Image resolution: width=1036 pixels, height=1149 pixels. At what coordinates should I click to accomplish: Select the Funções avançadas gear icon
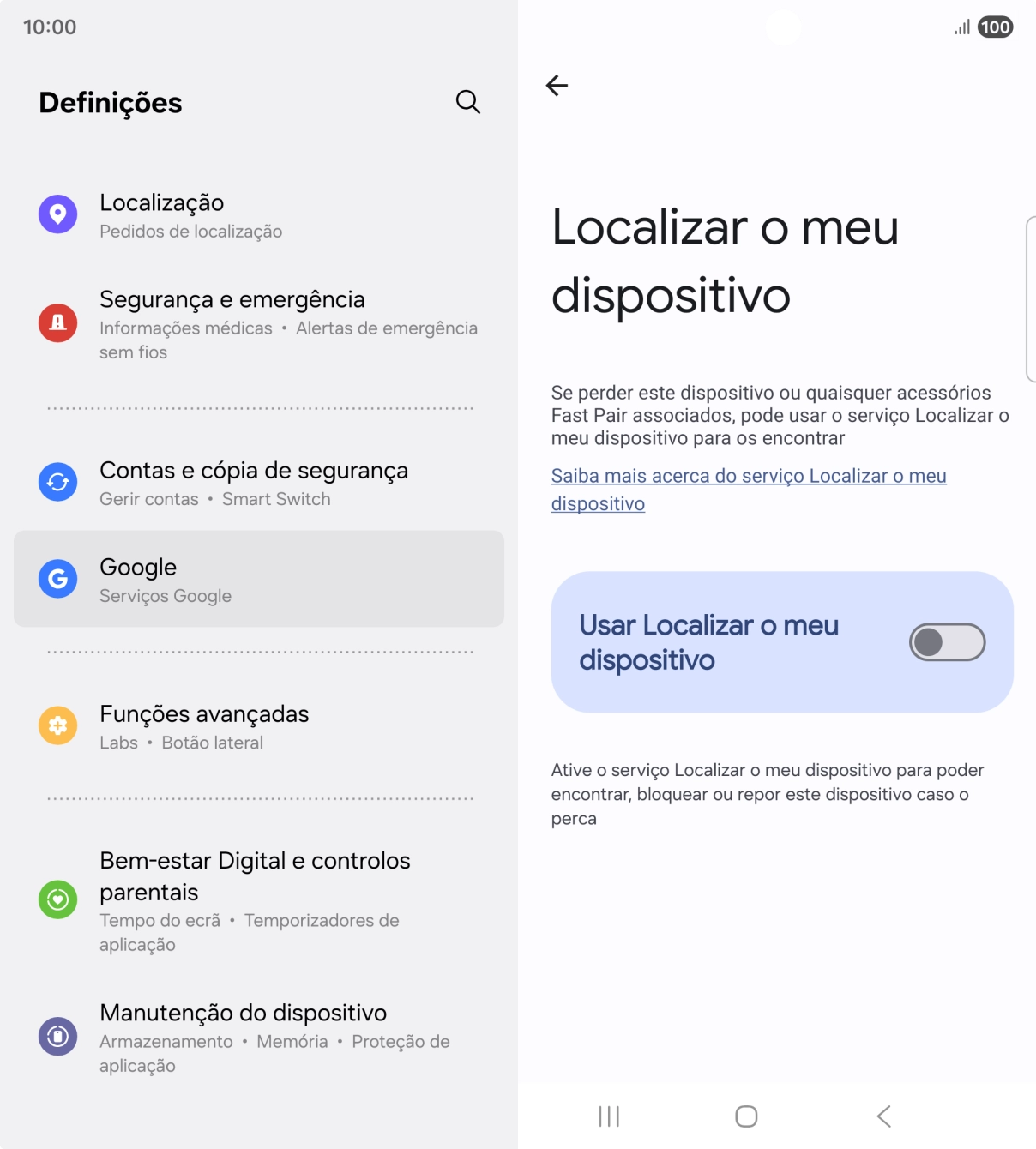click(x=57, y=725)
